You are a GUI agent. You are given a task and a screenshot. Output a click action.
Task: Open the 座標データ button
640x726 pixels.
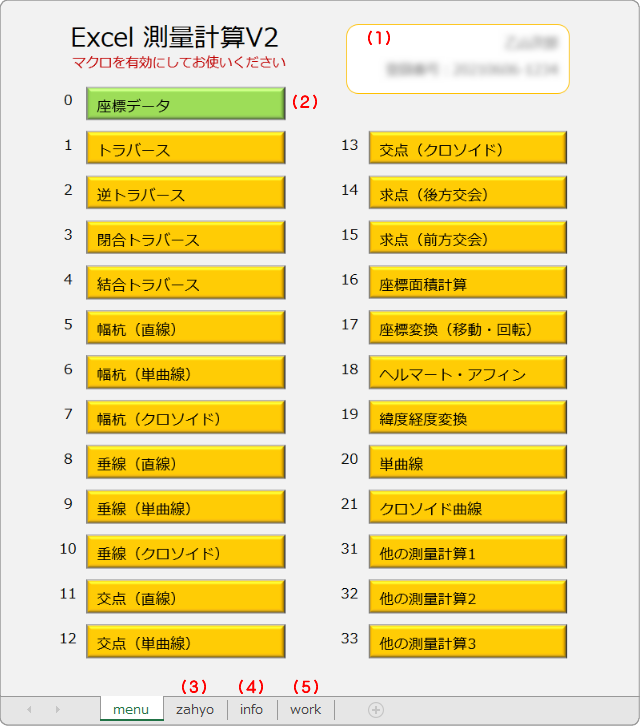185,105
